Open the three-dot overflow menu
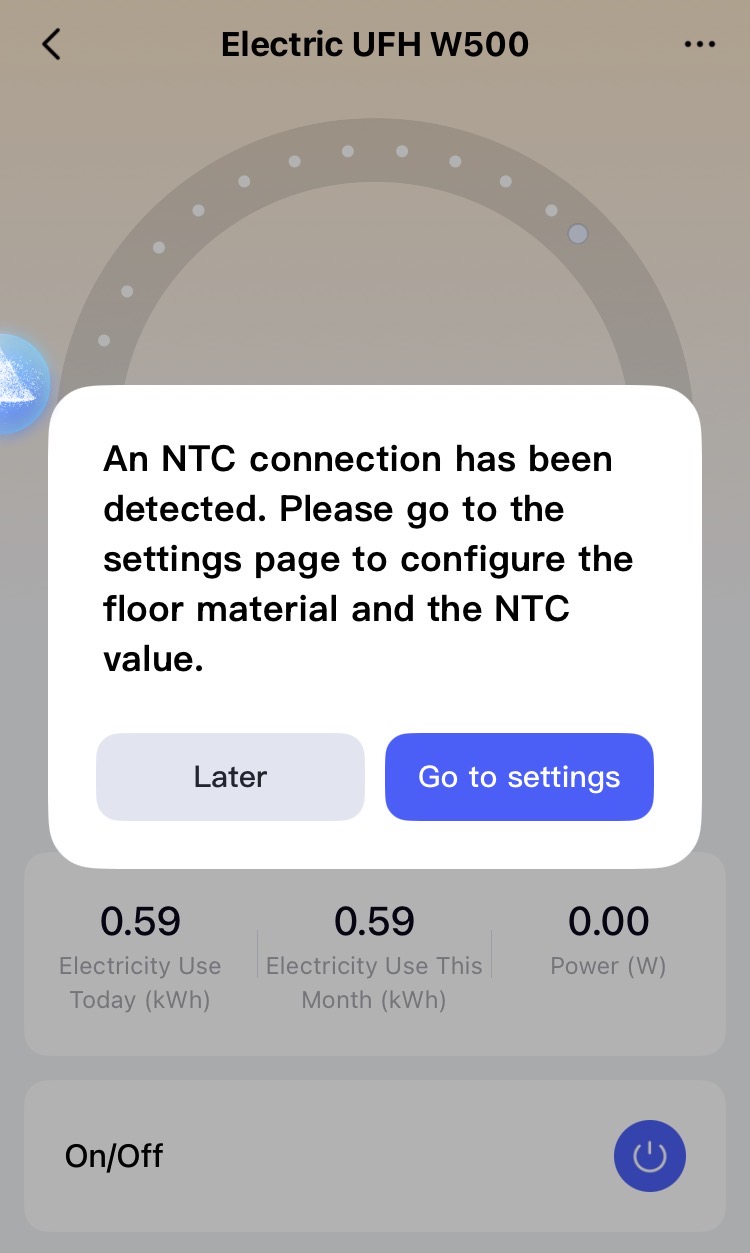The height and width of the screenshot is (1253, 750). tap(699, 45)
